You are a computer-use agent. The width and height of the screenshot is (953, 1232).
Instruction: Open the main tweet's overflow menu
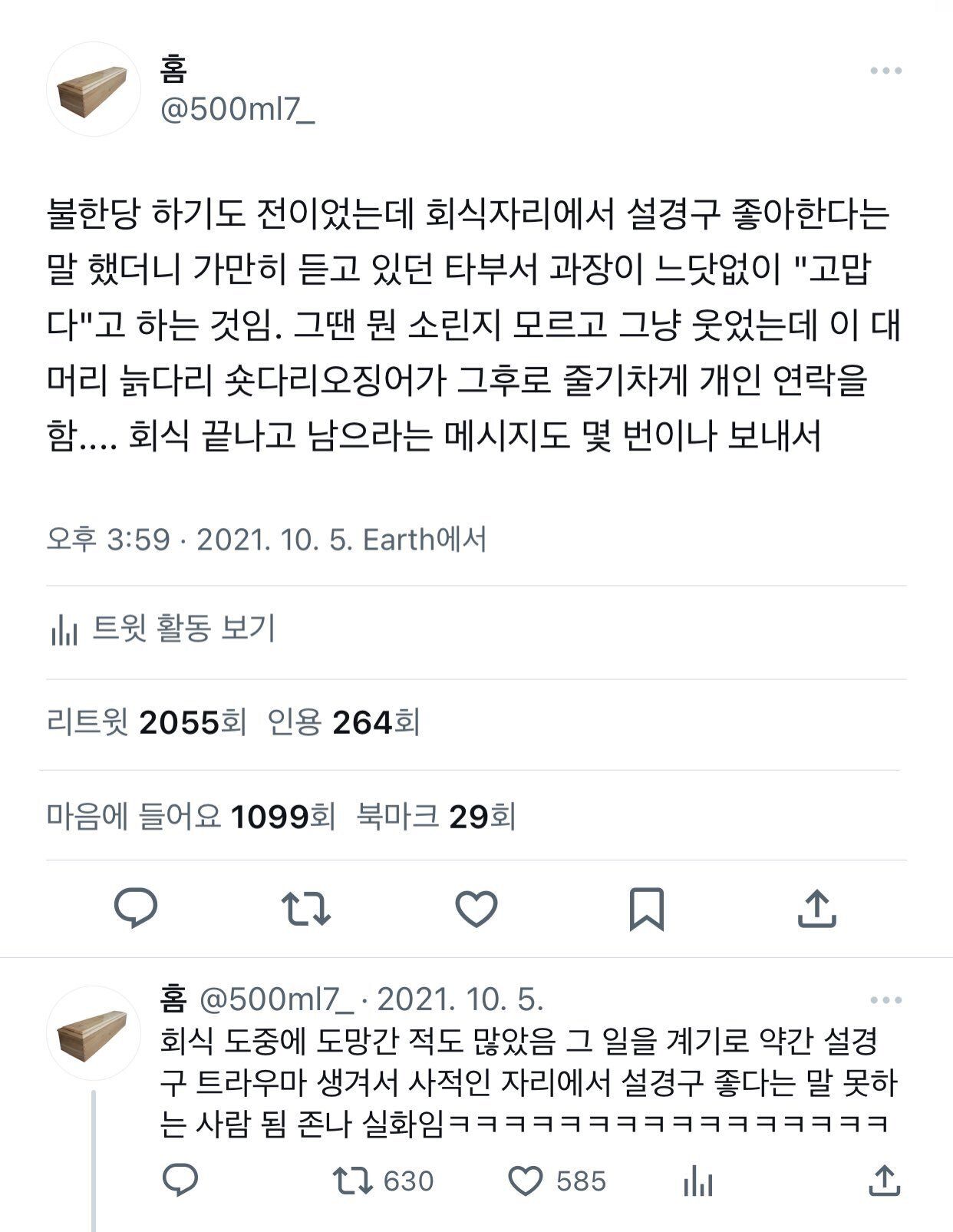point(885,71)
